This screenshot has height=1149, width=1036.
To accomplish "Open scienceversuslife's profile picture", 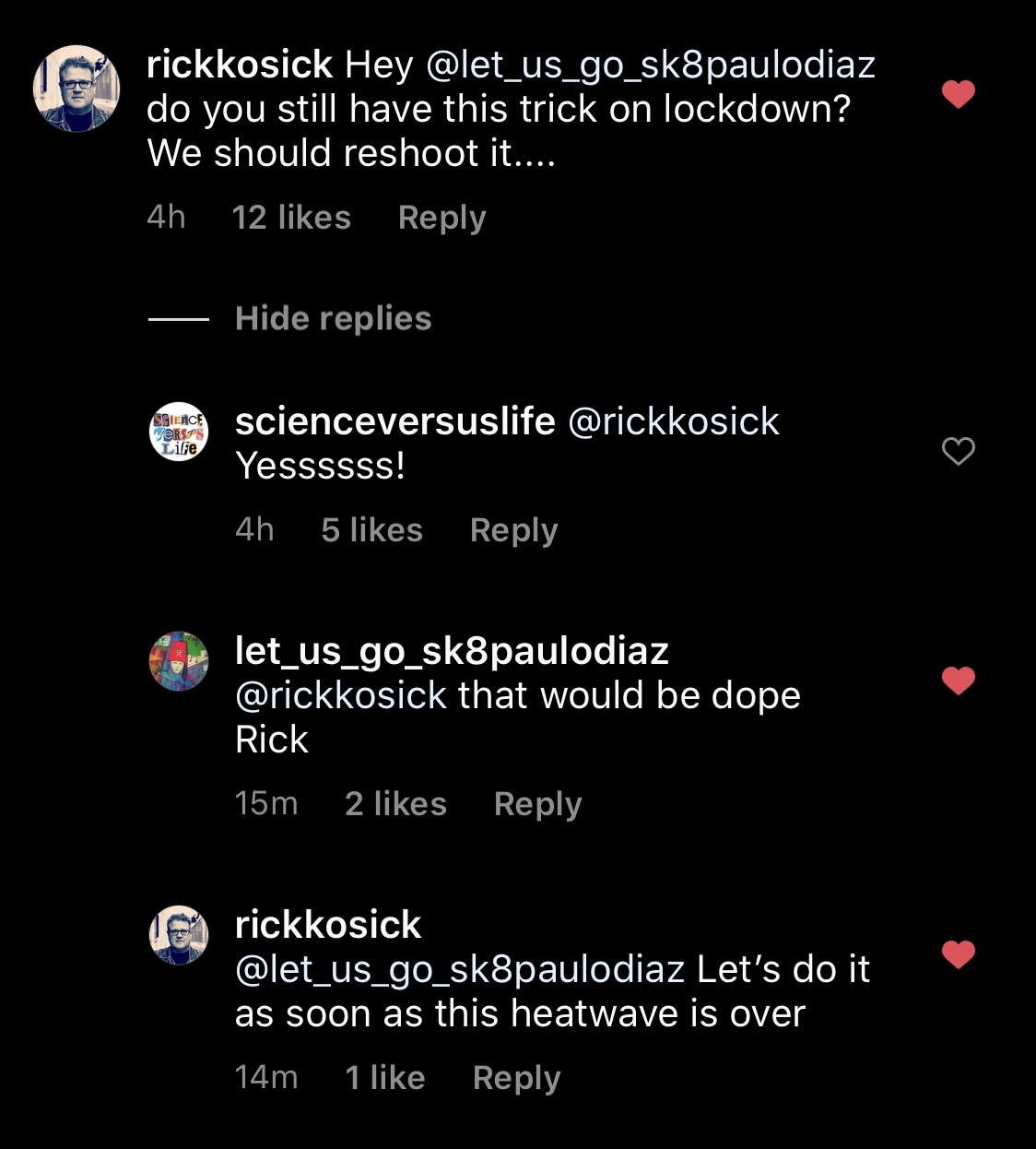I will pyautogui.click(x=179, y=432).
